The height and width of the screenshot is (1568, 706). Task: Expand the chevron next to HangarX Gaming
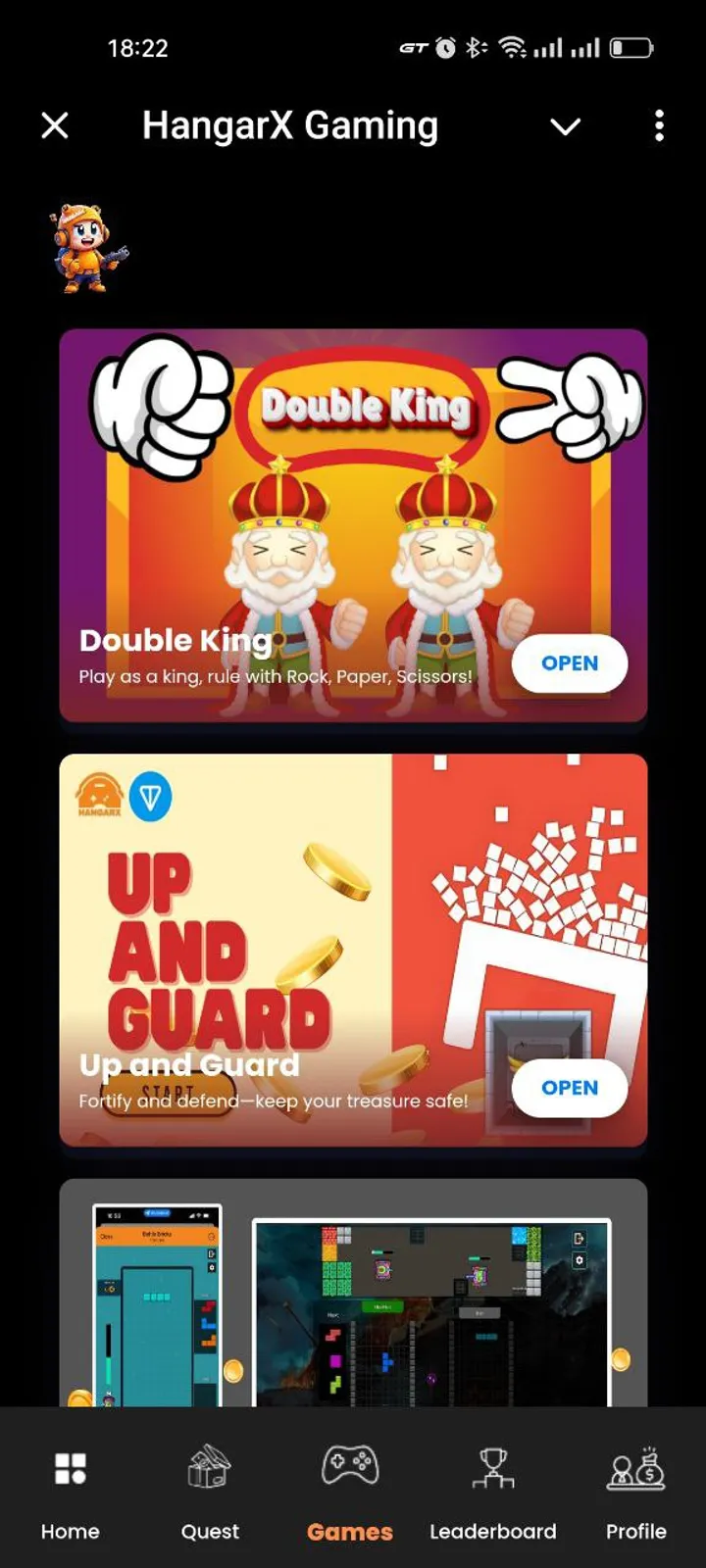(x=565, y=126)
